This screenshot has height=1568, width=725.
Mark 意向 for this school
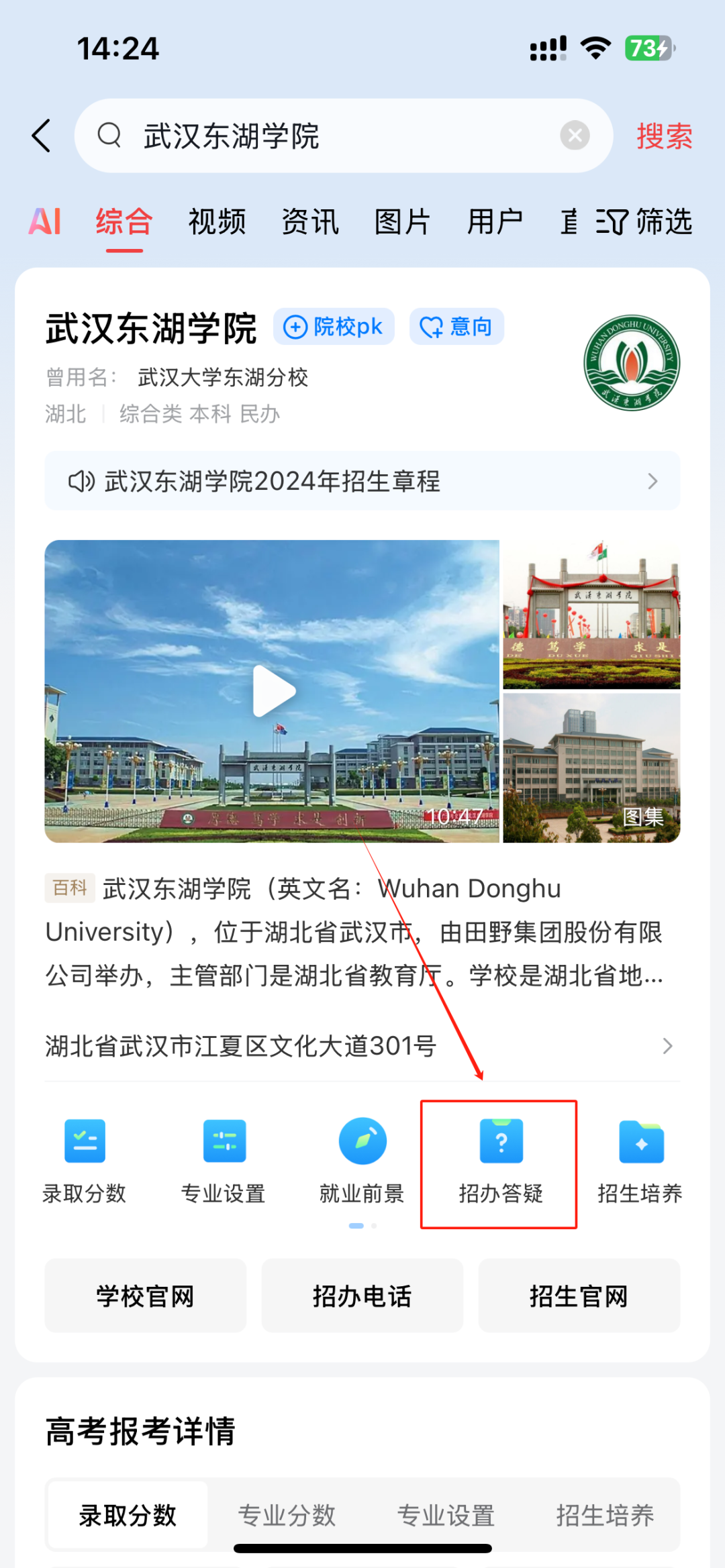(456, 327)
